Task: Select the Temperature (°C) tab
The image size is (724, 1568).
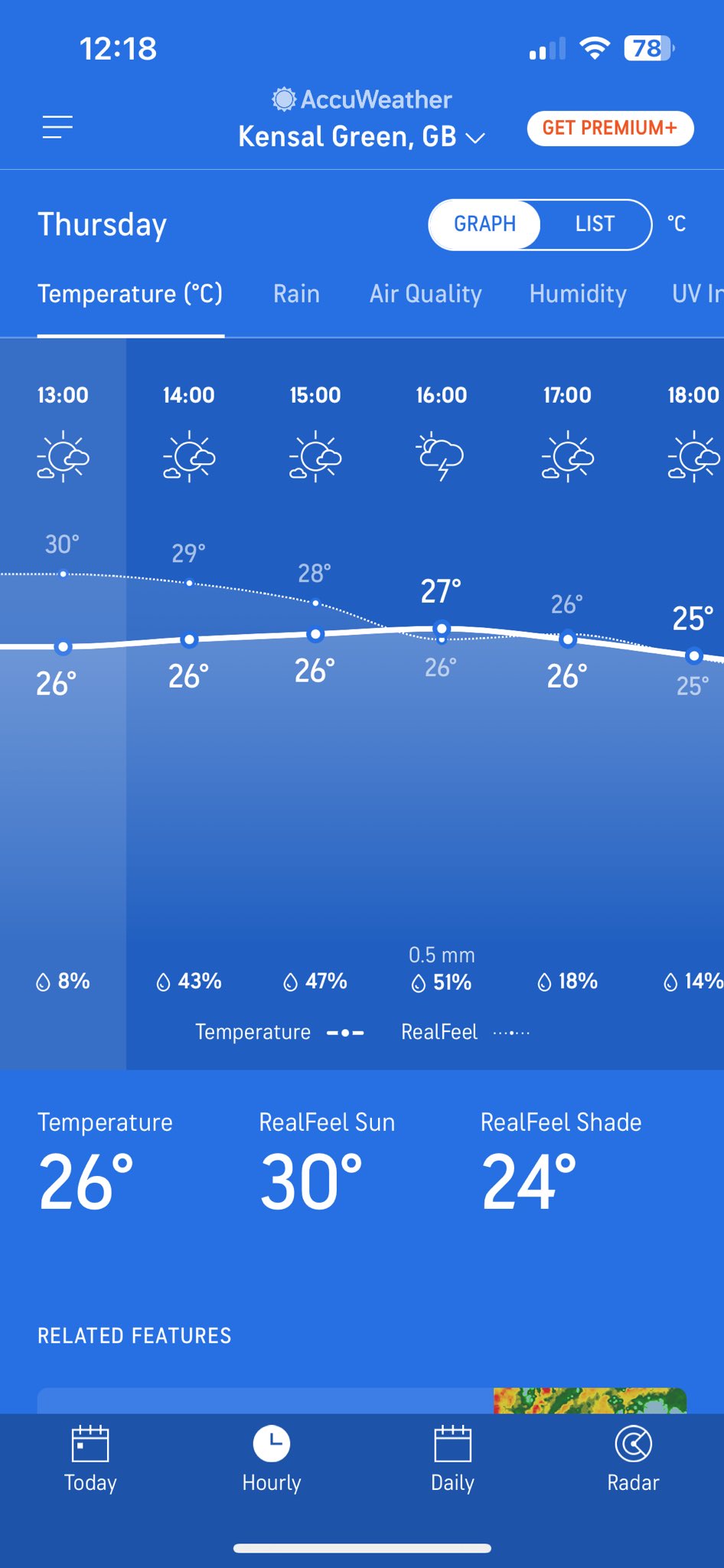Action: click(x=130, y=294)
